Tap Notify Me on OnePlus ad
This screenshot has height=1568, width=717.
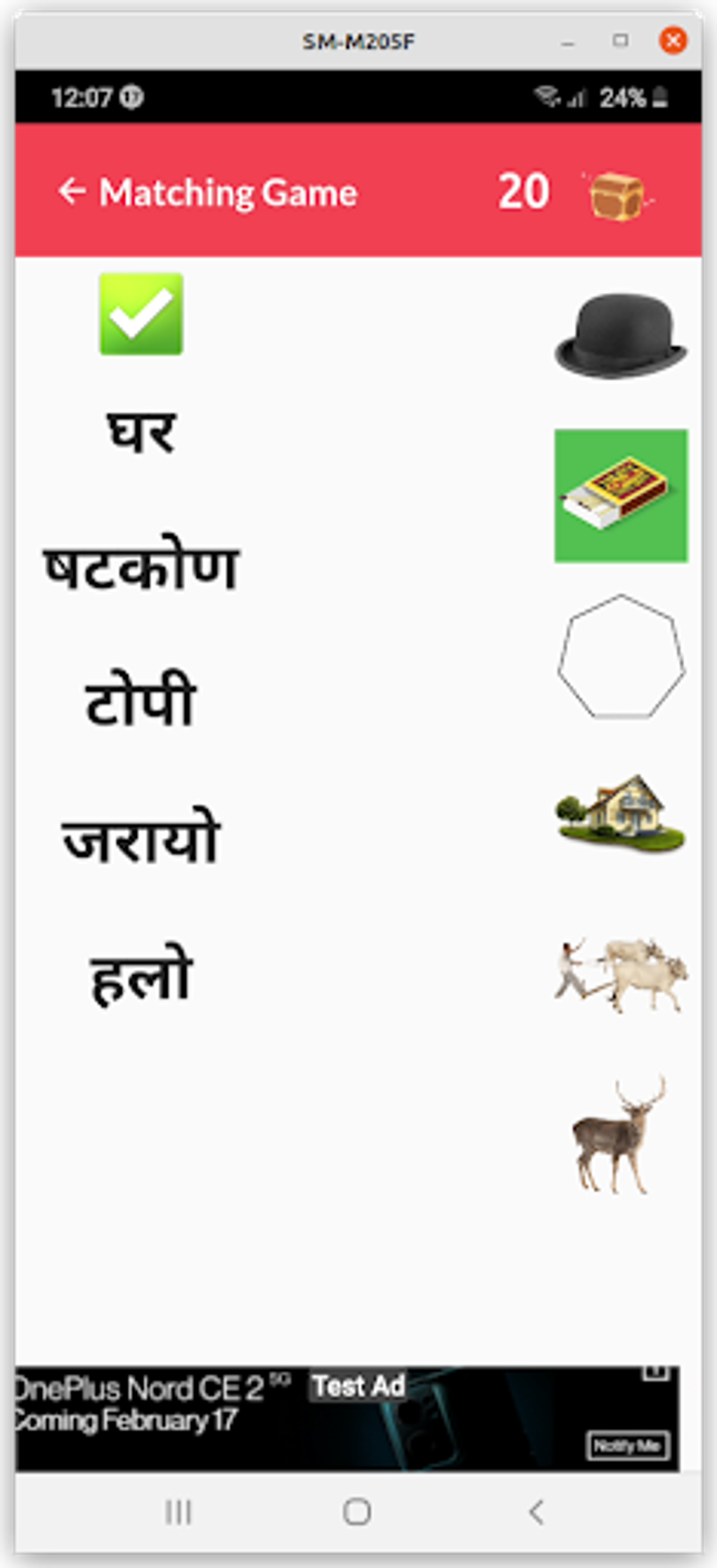coord(627,1445)
